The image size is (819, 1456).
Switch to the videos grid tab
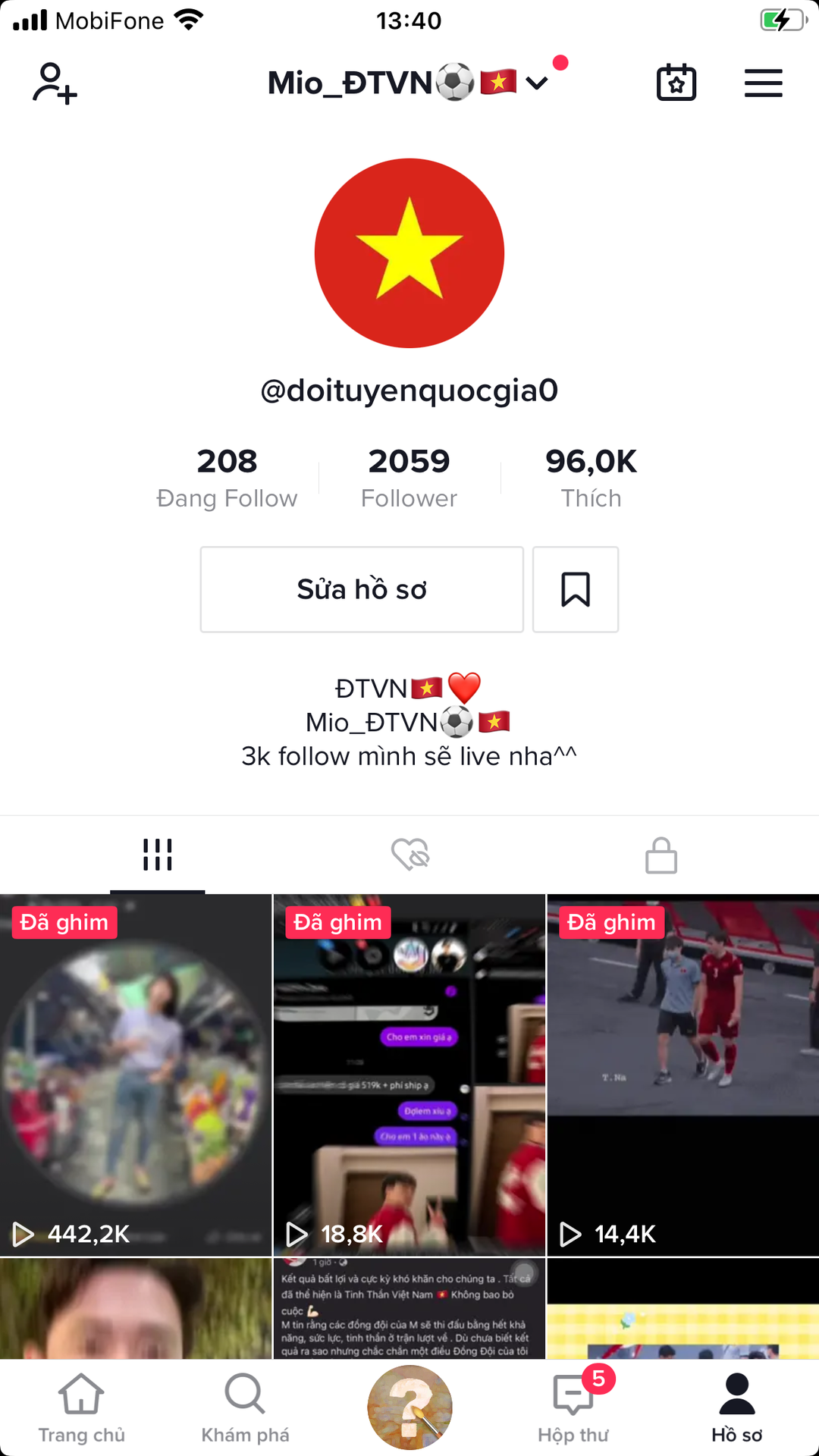coord(158,855)
